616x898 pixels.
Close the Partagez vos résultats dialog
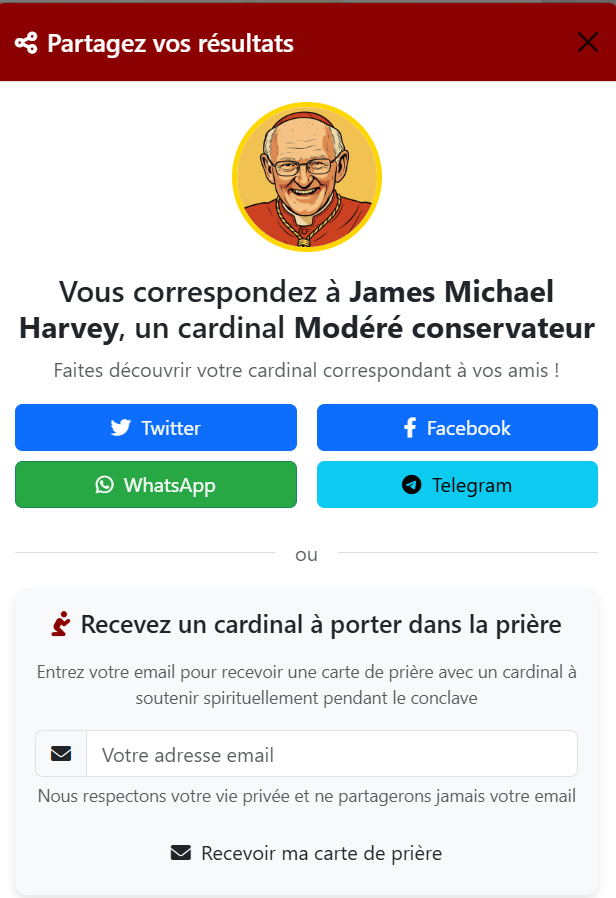pos(588,42)
